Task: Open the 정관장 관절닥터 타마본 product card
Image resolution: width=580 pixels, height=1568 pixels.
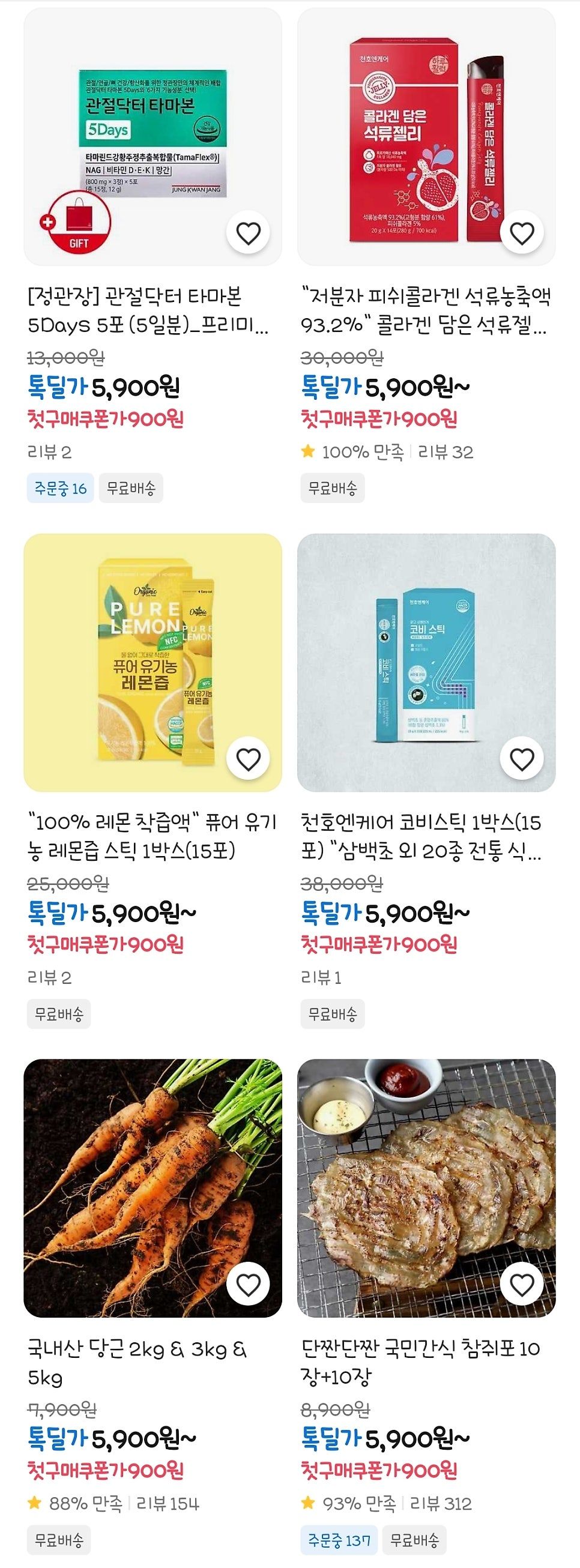Action: (152, 137)
